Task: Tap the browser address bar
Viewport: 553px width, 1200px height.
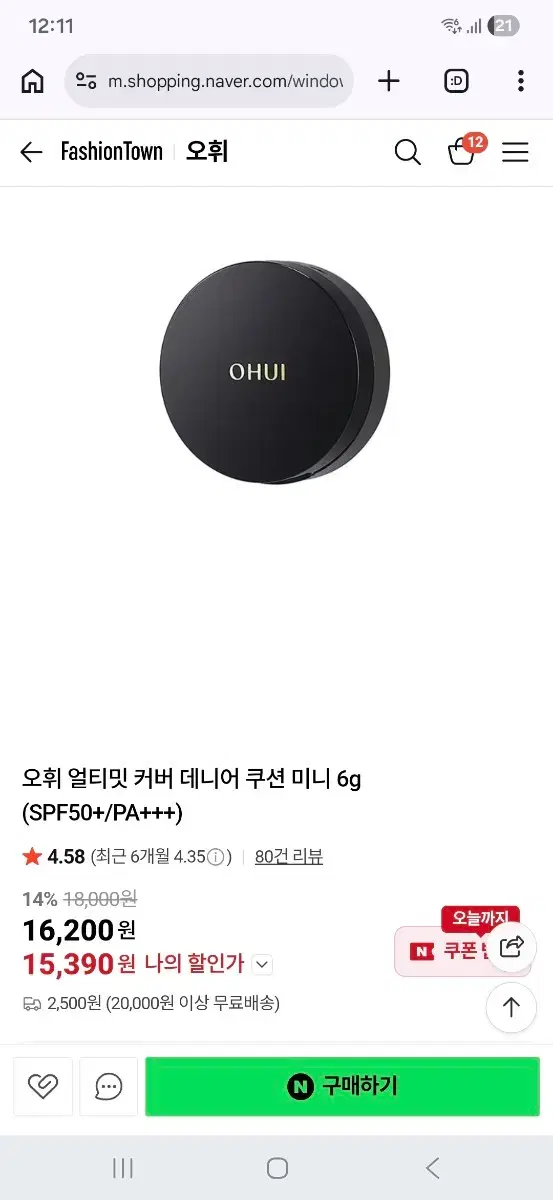Action: click(209, 81)
